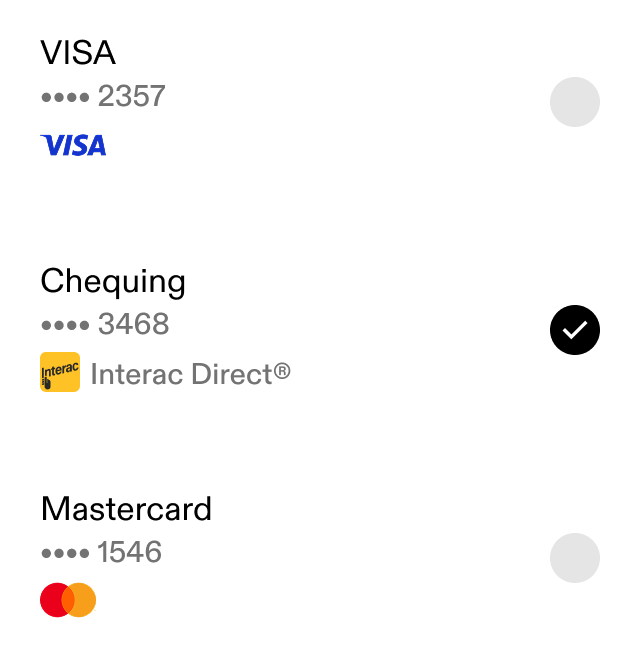Viewport: 640px width, 660px height.
Task: Pick the Mastercard ending 1546
Action: [x=574, y=558]
